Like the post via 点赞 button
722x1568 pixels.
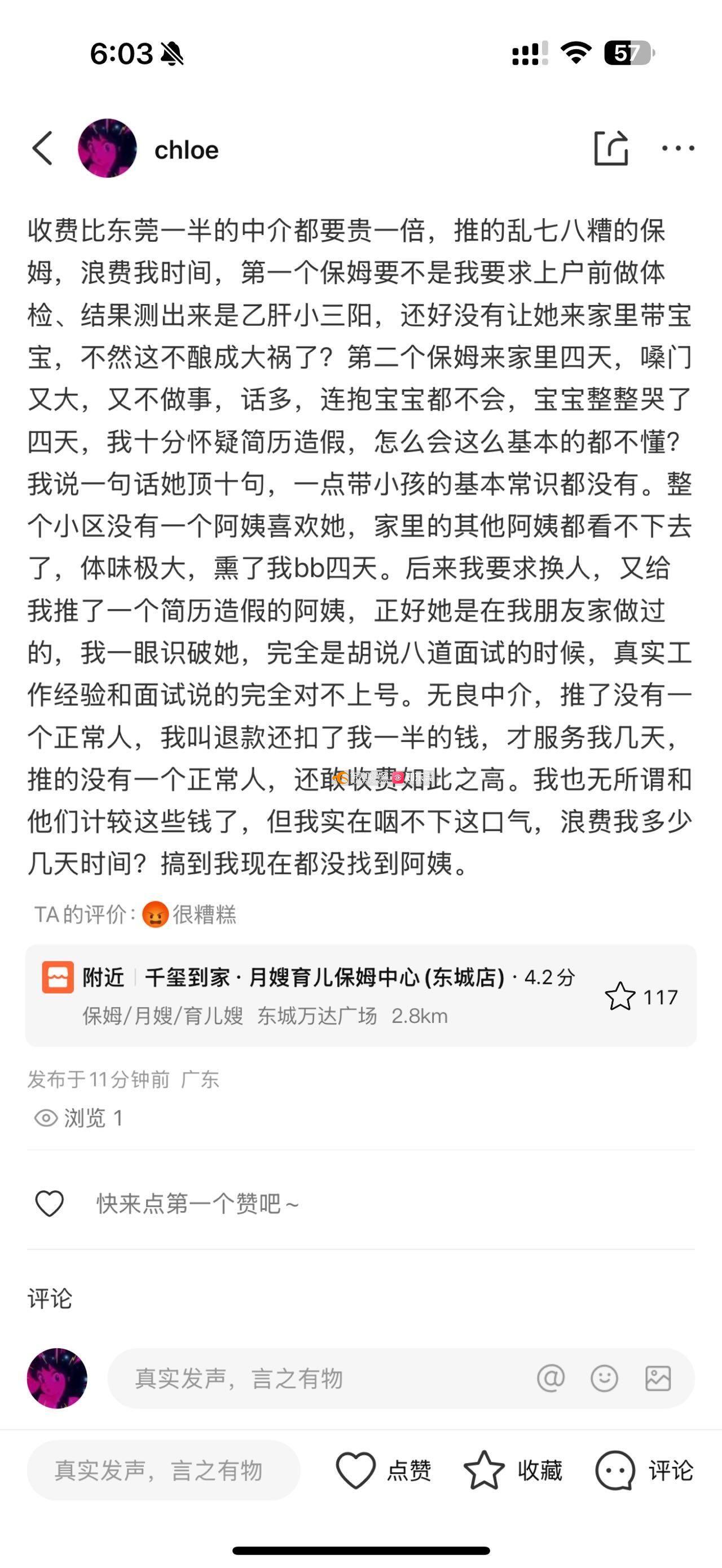pyautogui.click(x=384, y=1470)
